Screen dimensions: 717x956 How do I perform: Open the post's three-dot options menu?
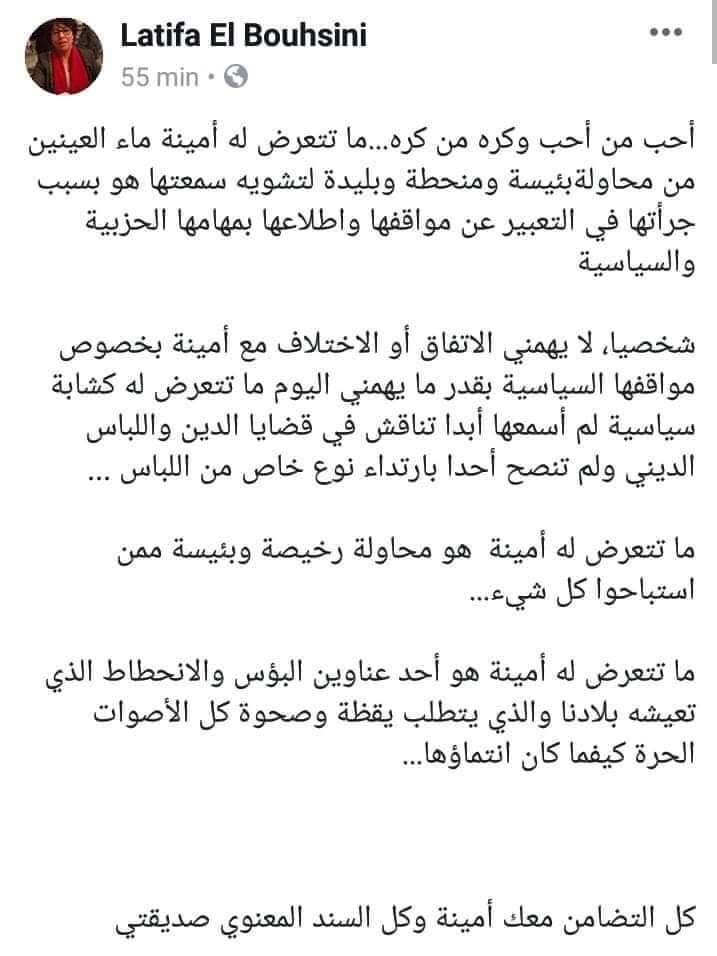(666, 33)
